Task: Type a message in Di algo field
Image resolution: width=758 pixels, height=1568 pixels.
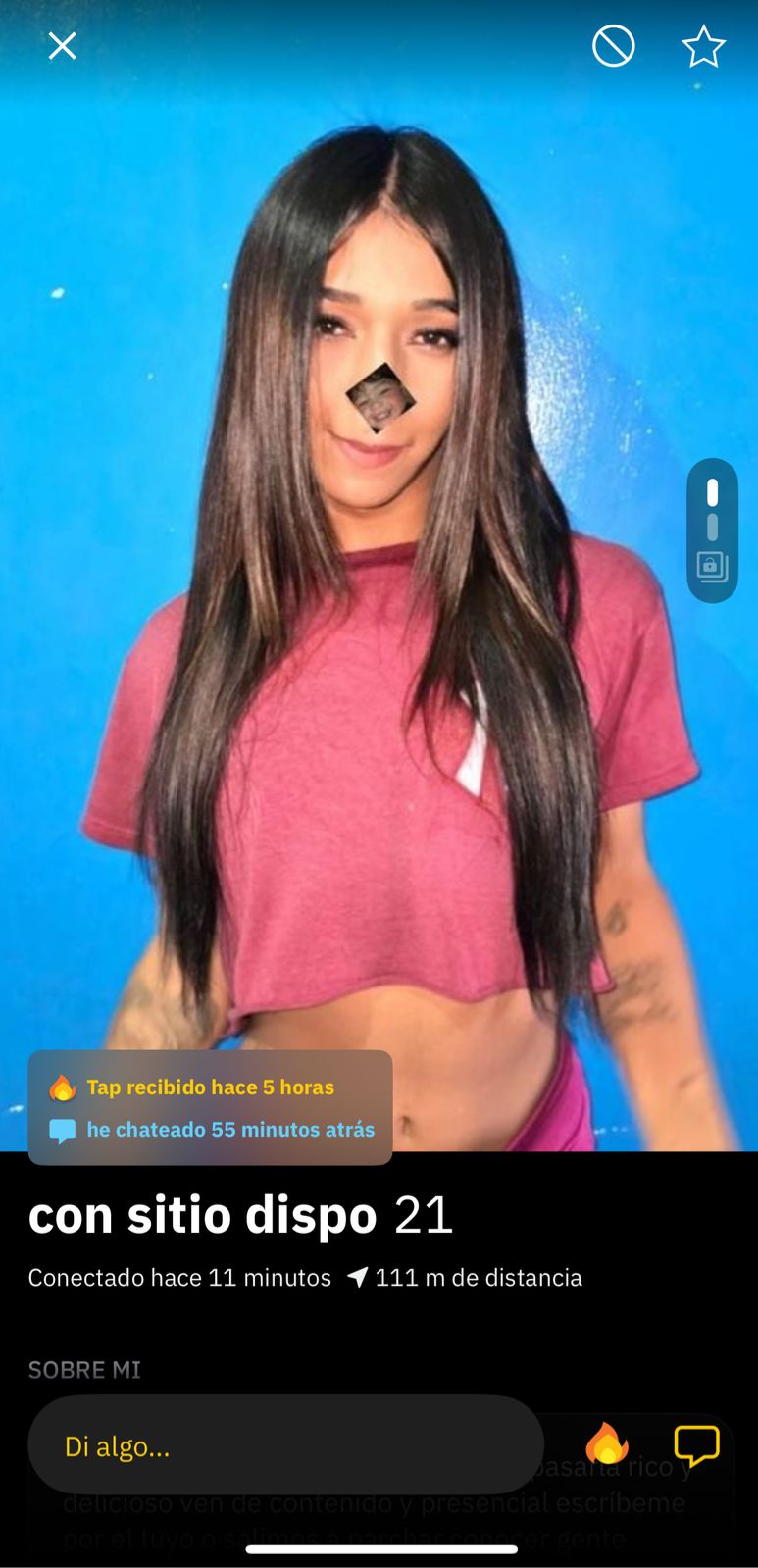Action: pos(284,1445)
